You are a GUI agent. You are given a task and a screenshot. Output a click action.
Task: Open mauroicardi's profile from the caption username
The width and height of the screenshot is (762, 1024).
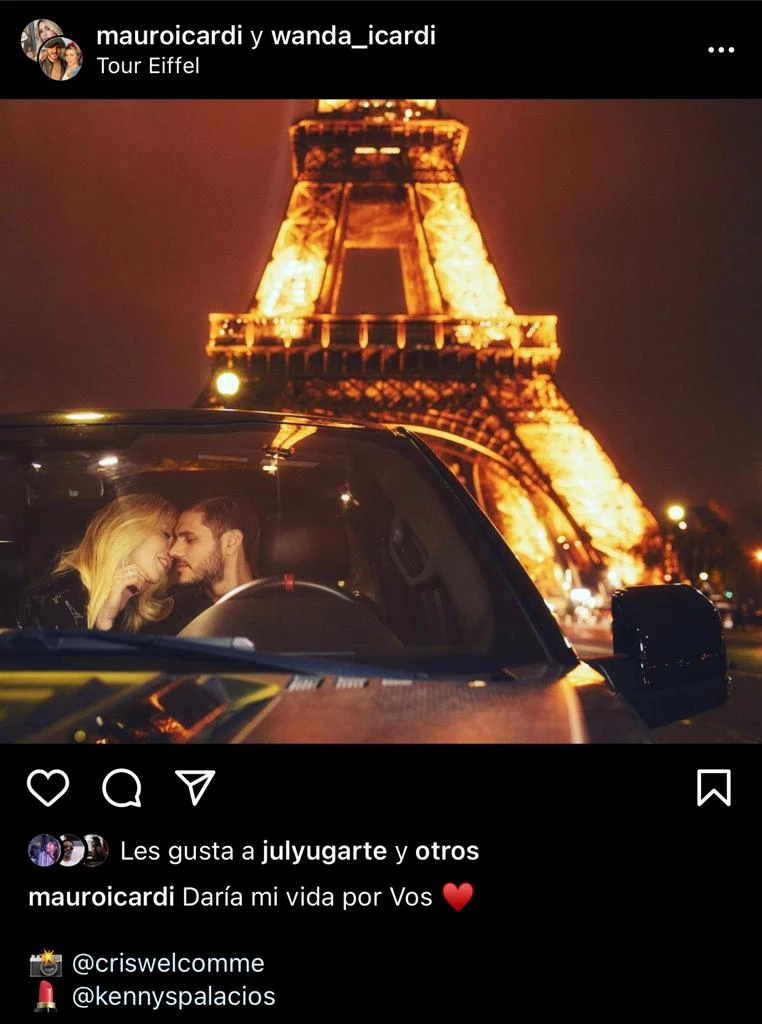101,896
